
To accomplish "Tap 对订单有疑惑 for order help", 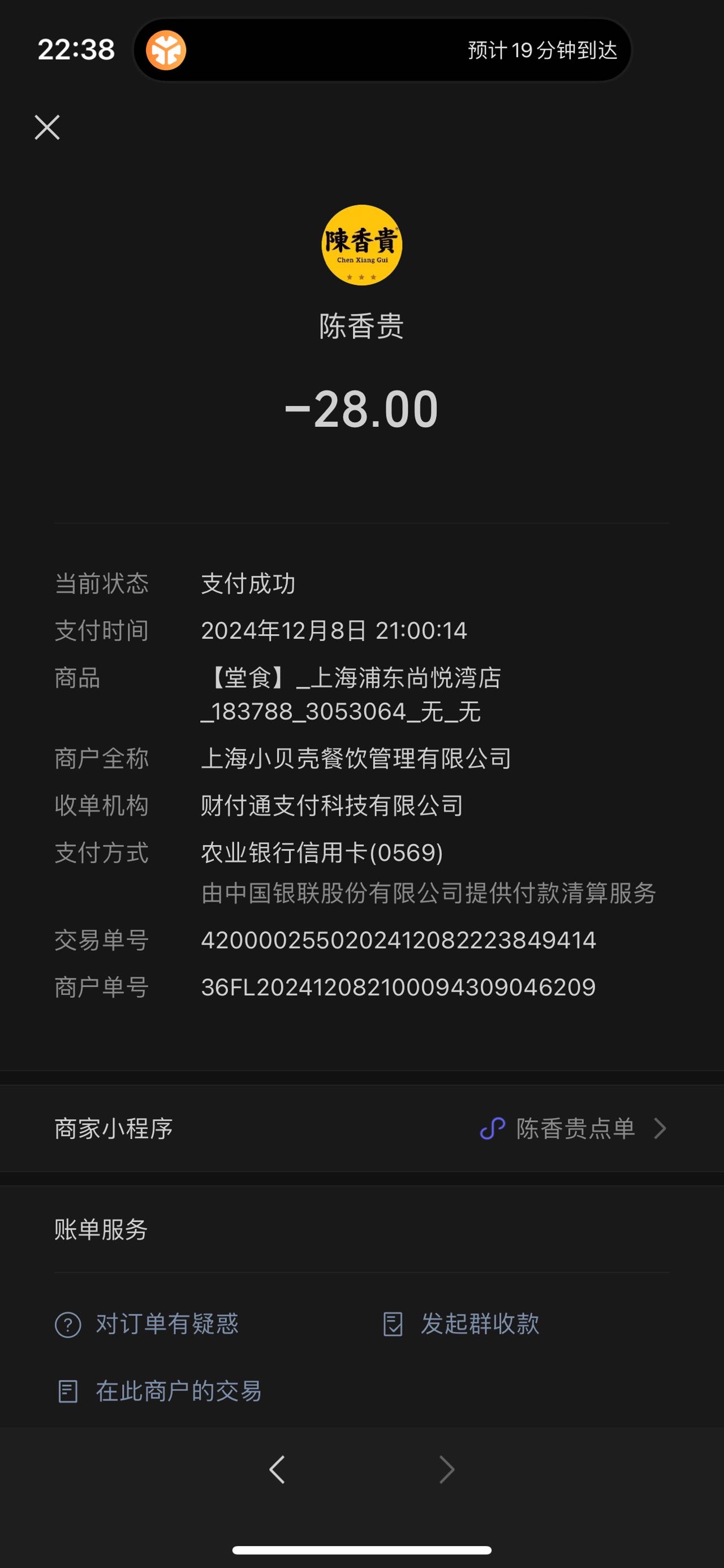I will 146,1323.
